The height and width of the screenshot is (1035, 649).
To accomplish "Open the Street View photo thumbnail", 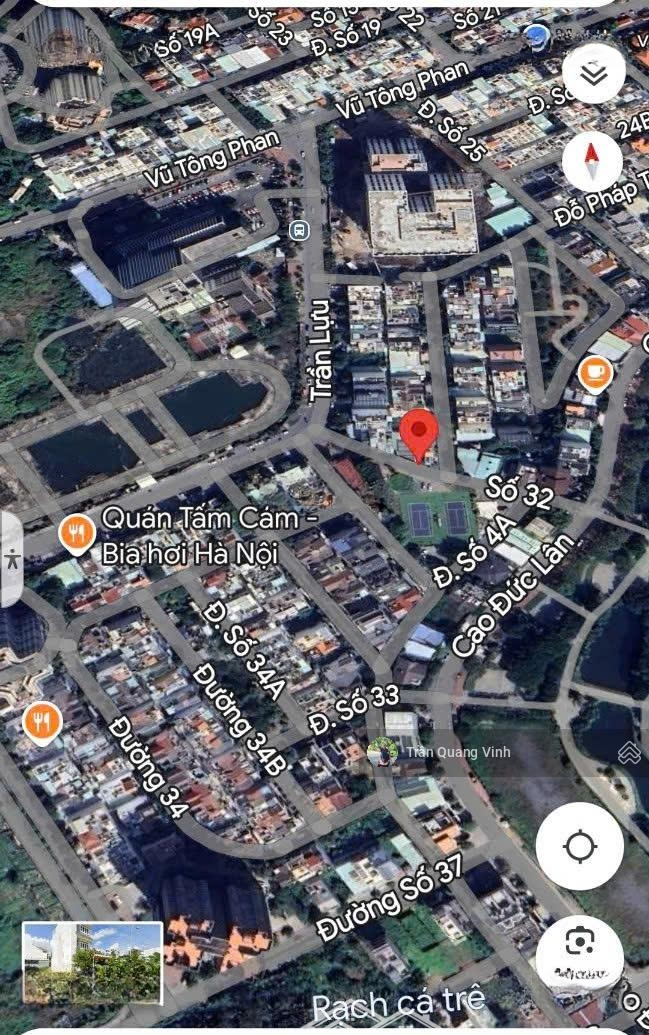I will (93, 962).
